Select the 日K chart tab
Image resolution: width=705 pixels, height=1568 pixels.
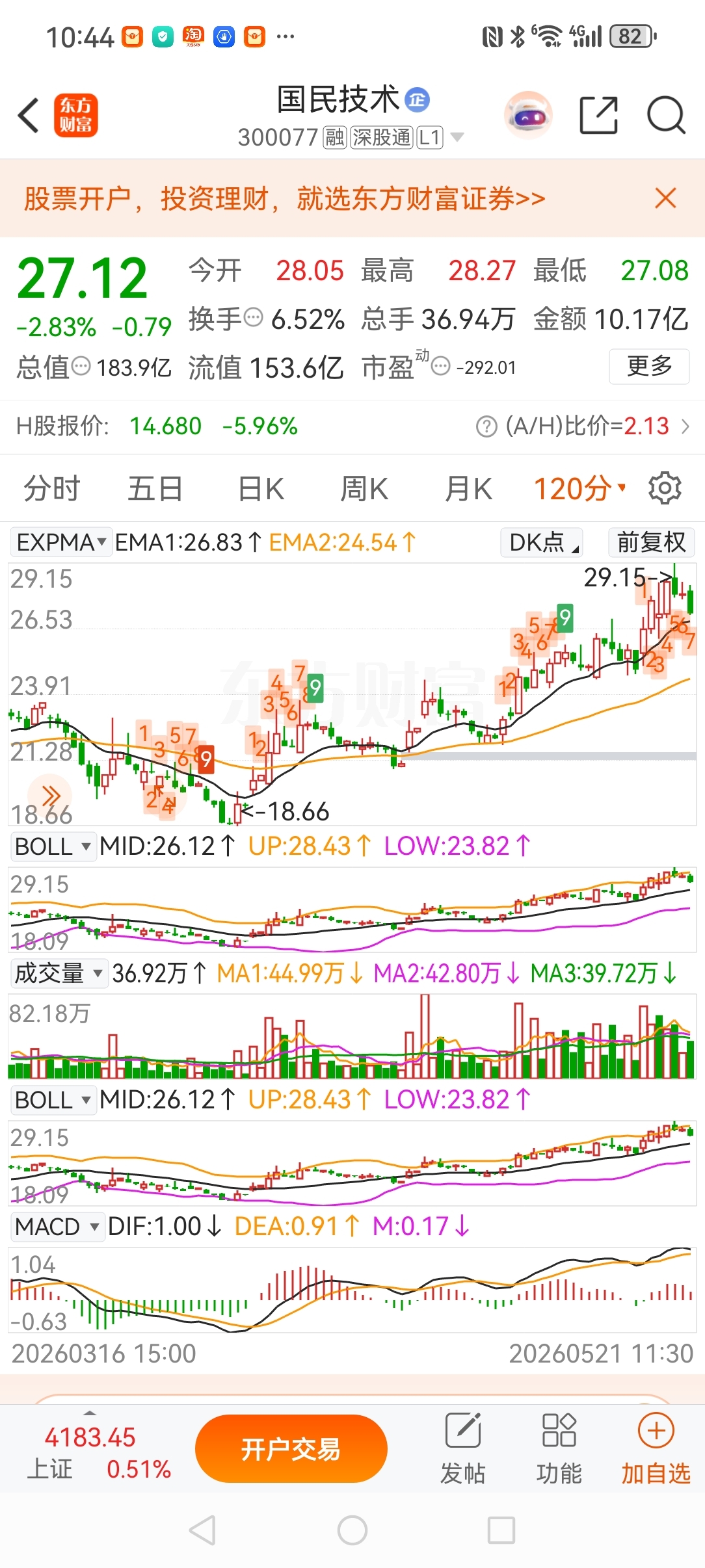pos(261,489)
